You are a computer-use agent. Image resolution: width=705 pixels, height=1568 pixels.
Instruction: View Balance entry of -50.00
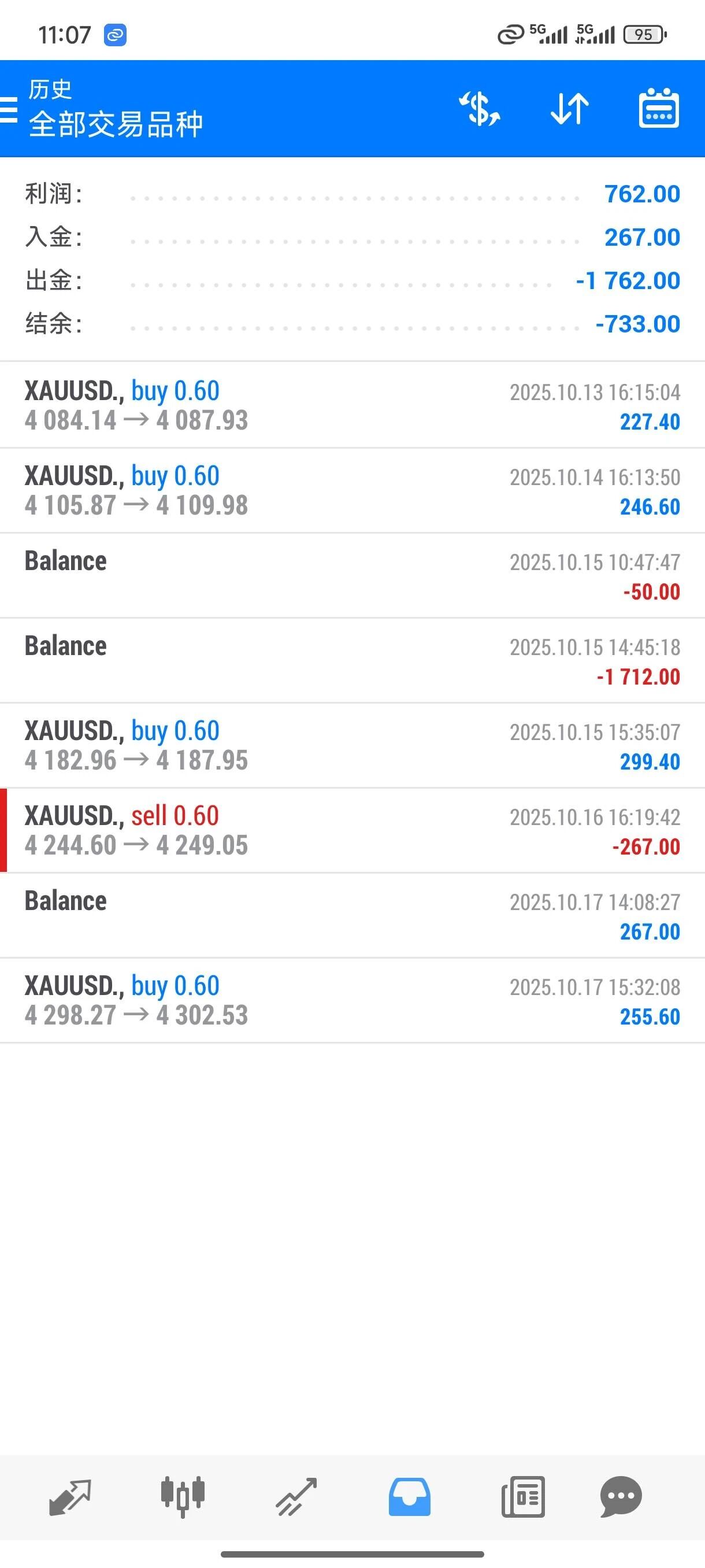(x=352, y=576)
